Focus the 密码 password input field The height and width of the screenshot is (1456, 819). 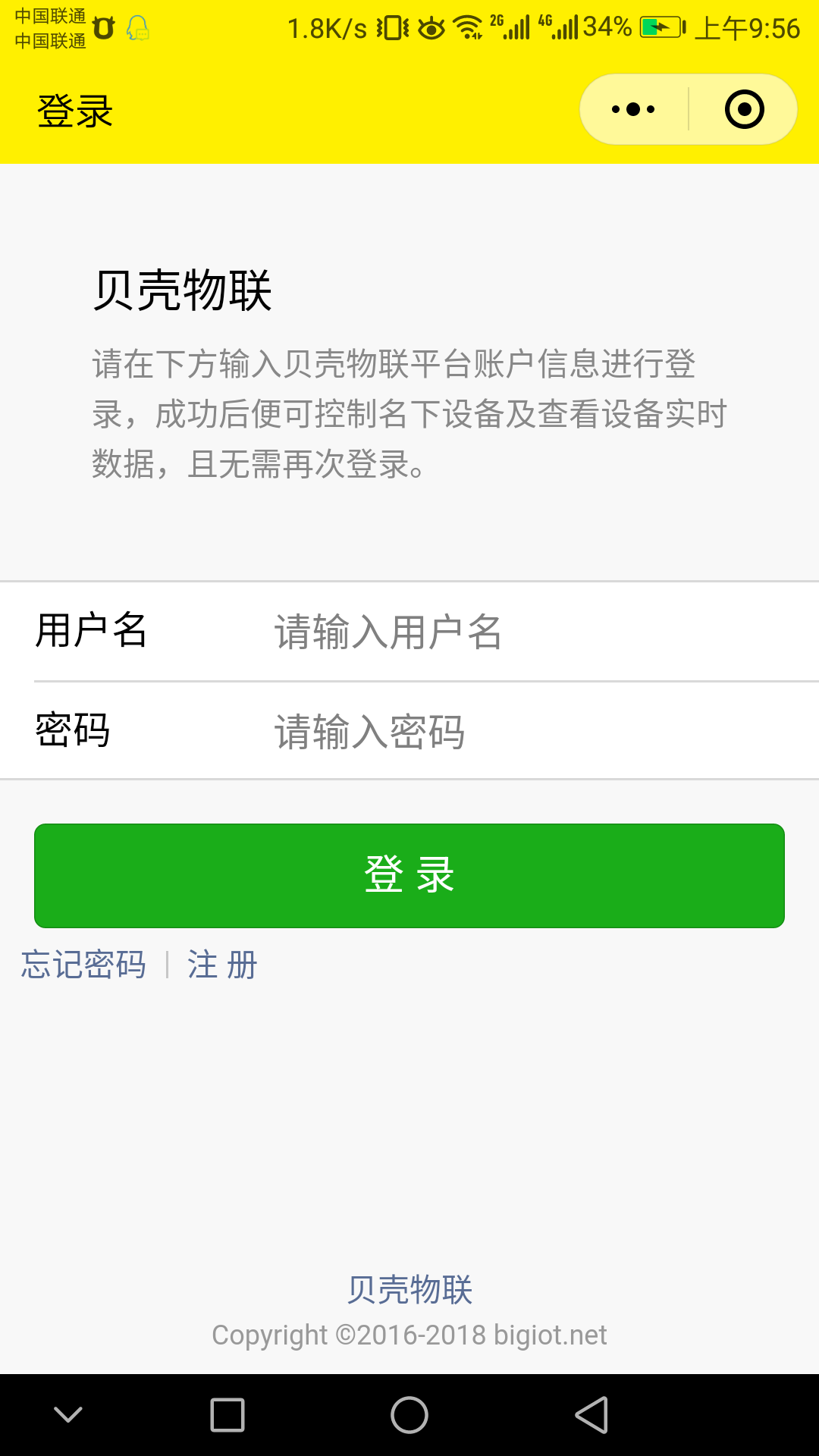(531, 732)
